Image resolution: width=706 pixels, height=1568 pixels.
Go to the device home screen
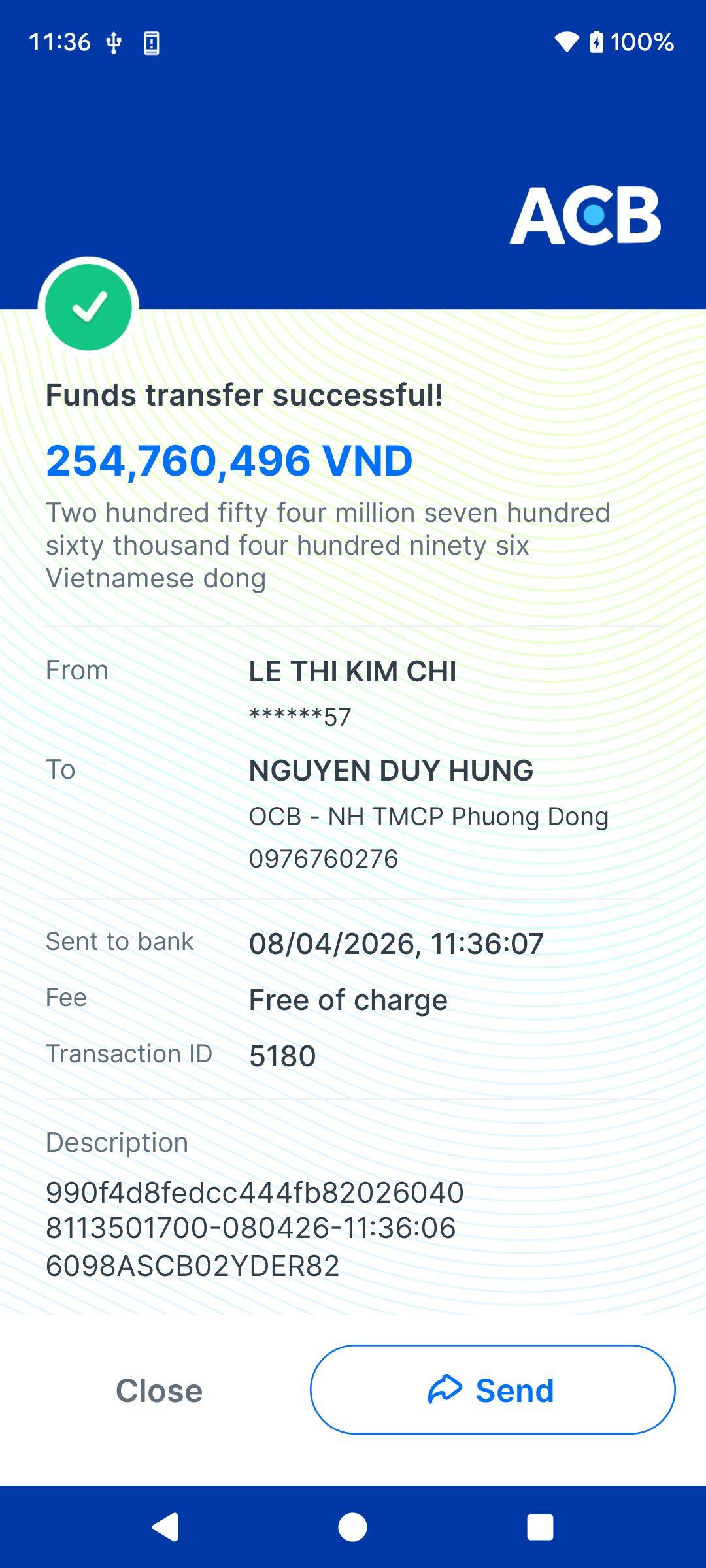[352, 1527]
